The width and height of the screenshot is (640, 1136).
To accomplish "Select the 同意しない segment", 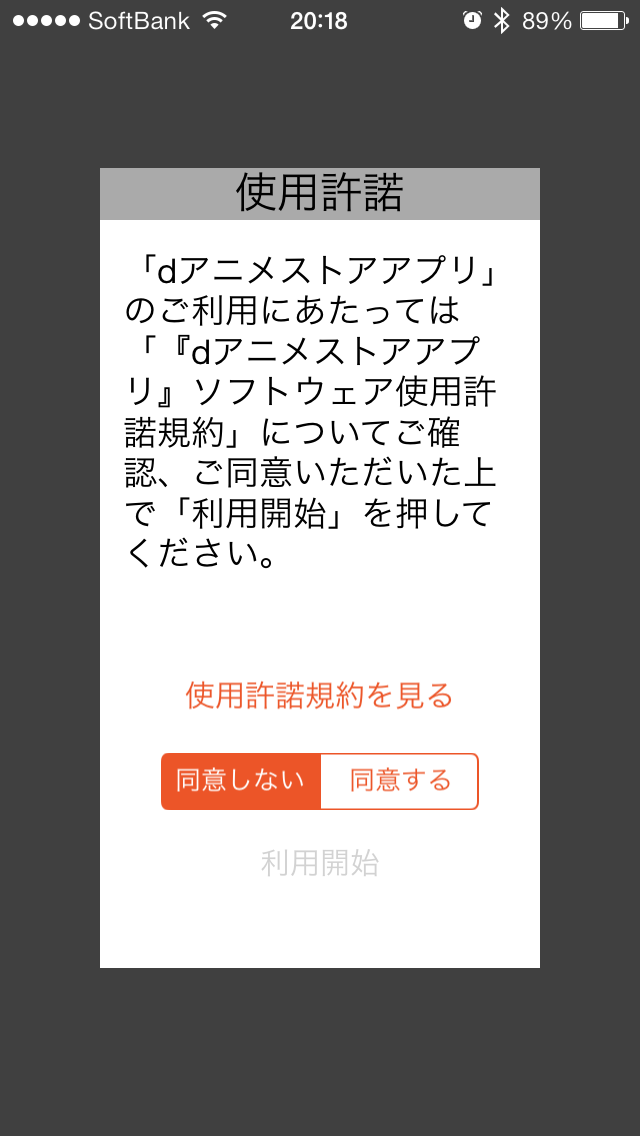I will 241,781.
